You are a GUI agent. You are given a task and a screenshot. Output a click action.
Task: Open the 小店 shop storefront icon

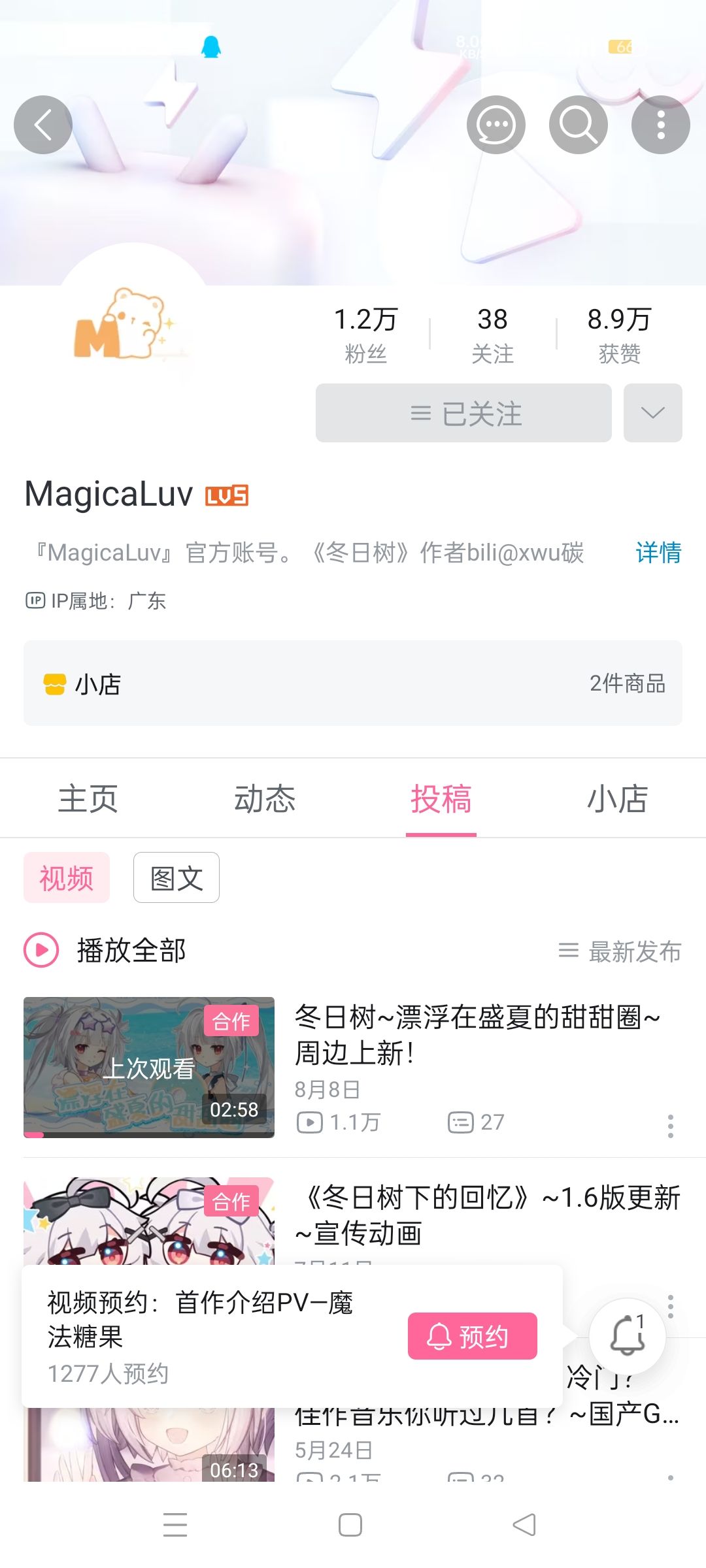point(56,683)
